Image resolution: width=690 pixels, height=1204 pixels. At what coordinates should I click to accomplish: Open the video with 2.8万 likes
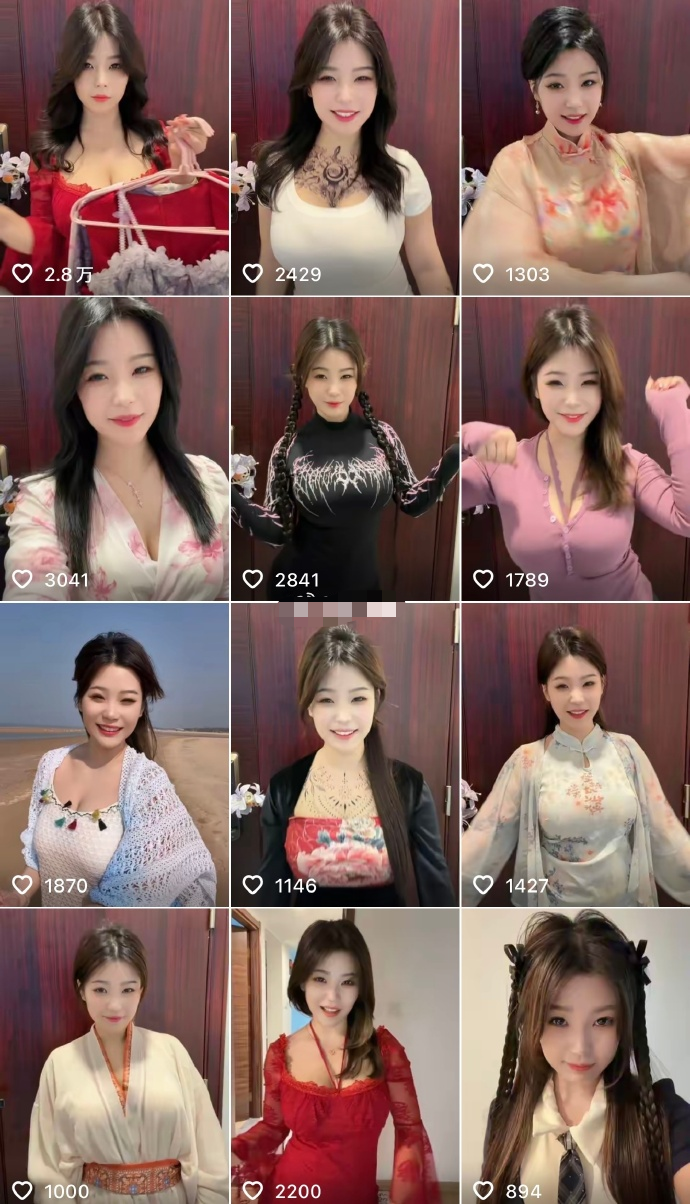pyautogui.click(x=114, y=147)
